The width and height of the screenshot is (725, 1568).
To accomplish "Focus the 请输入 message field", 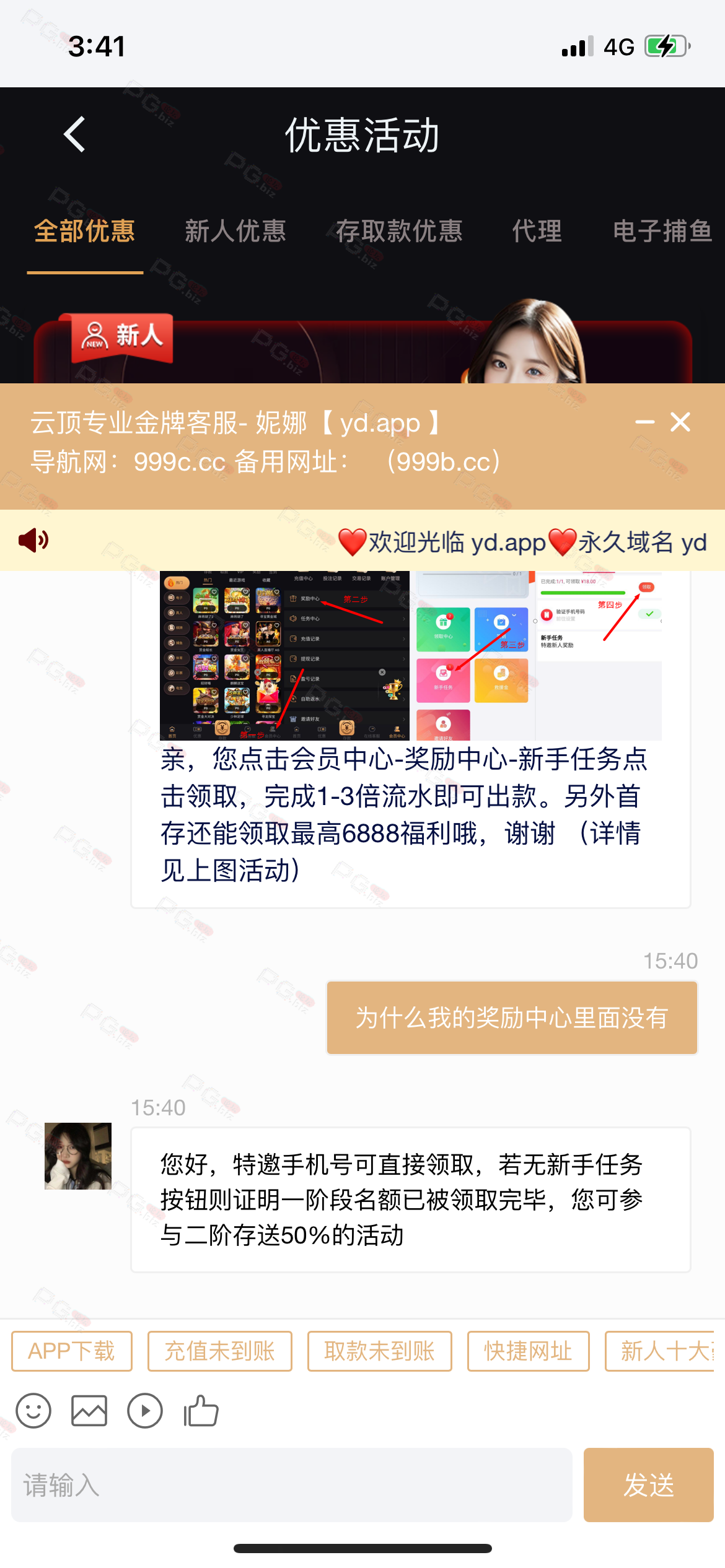I will [291, 1485].
